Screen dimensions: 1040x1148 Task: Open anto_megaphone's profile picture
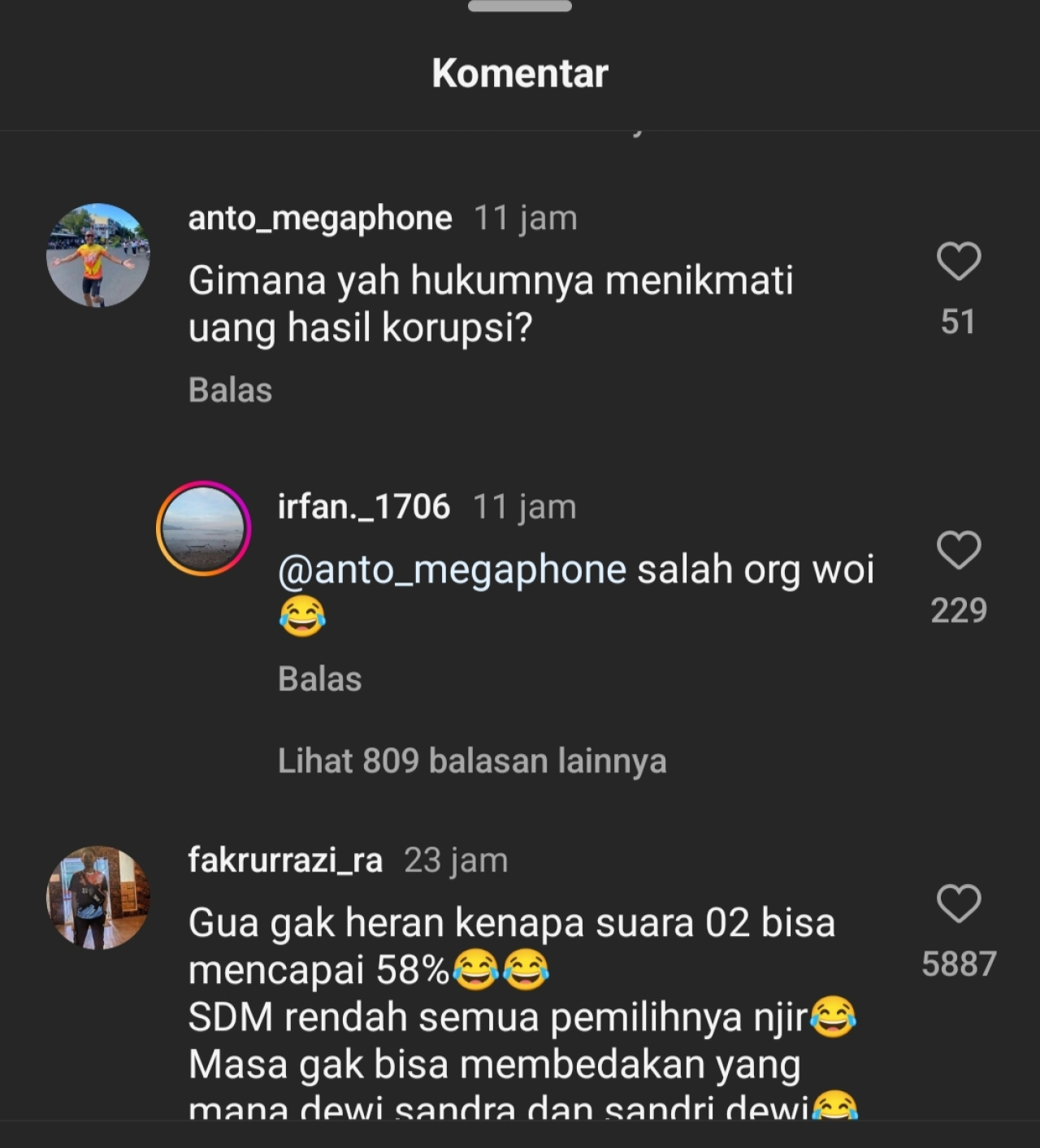point(98,255)
